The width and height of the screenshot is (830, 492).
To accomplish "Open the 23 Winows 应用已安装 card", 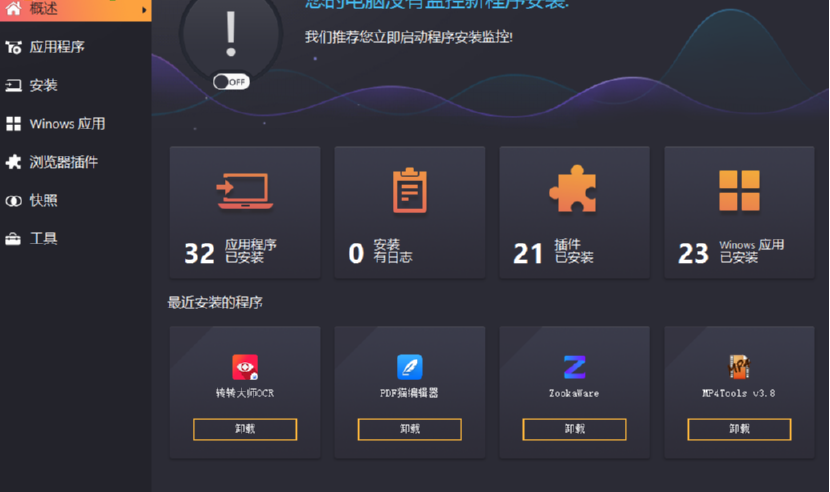I will [739, 212].
